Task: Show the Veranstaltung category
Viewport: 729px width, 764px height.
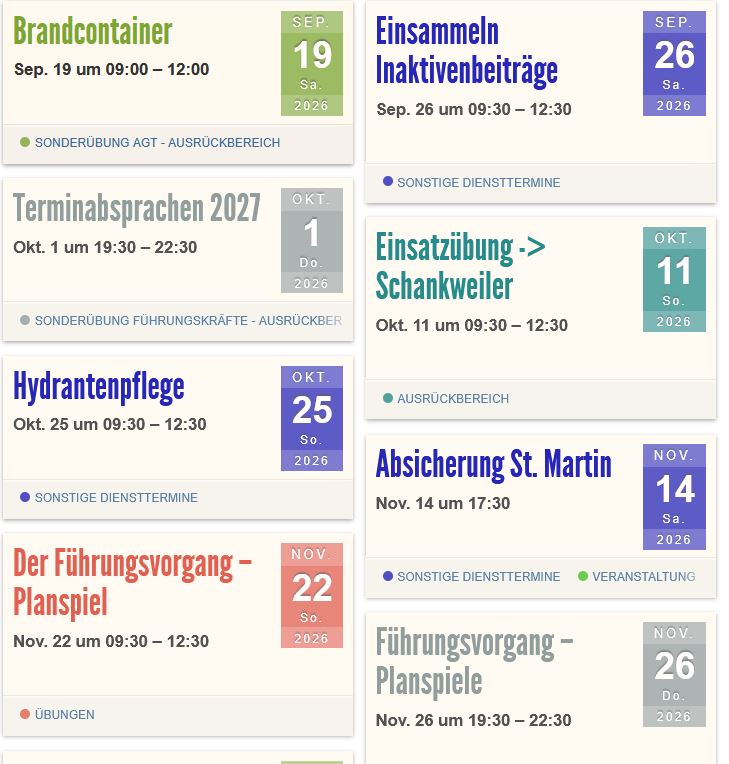Action: (642, 577)
